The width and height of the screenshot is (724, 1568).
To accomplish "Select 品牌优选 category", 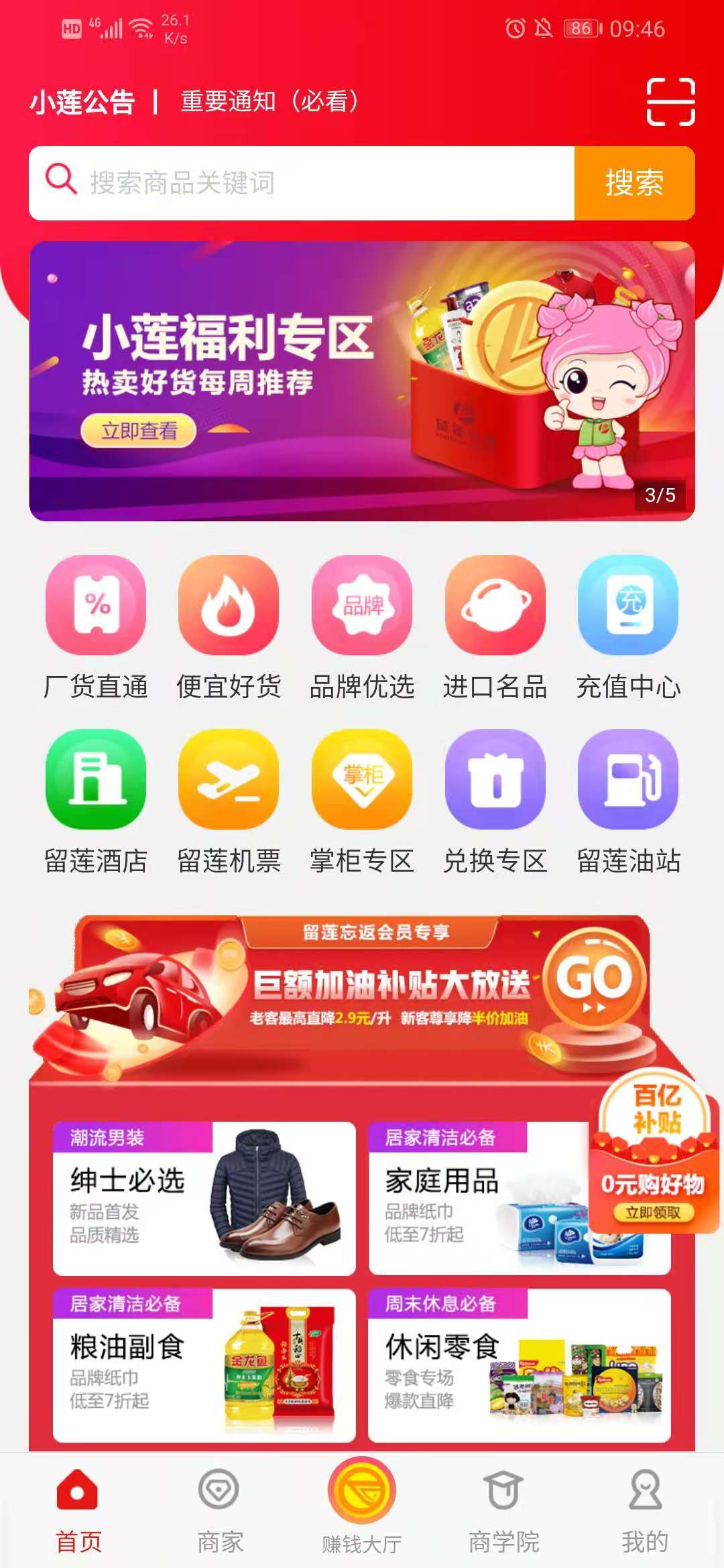I will (362, 627).
